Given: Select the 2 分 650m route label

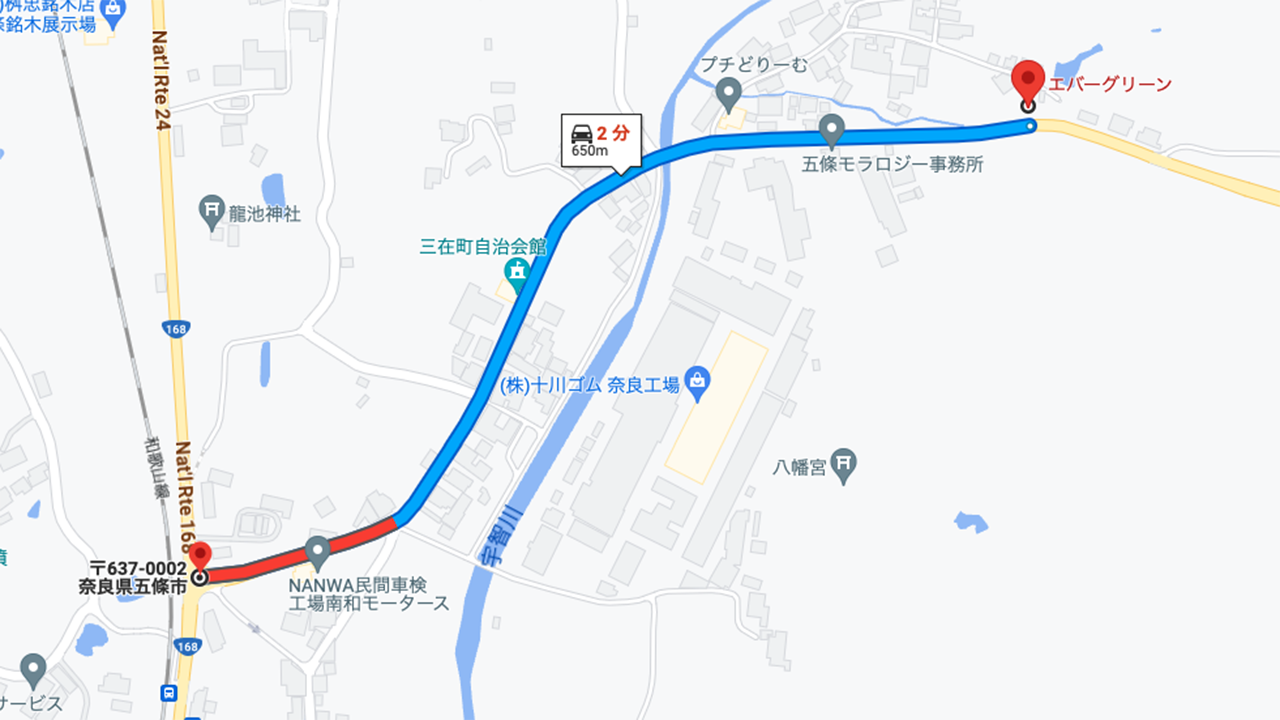Looking at the screenshot, I should click(600, 140).
